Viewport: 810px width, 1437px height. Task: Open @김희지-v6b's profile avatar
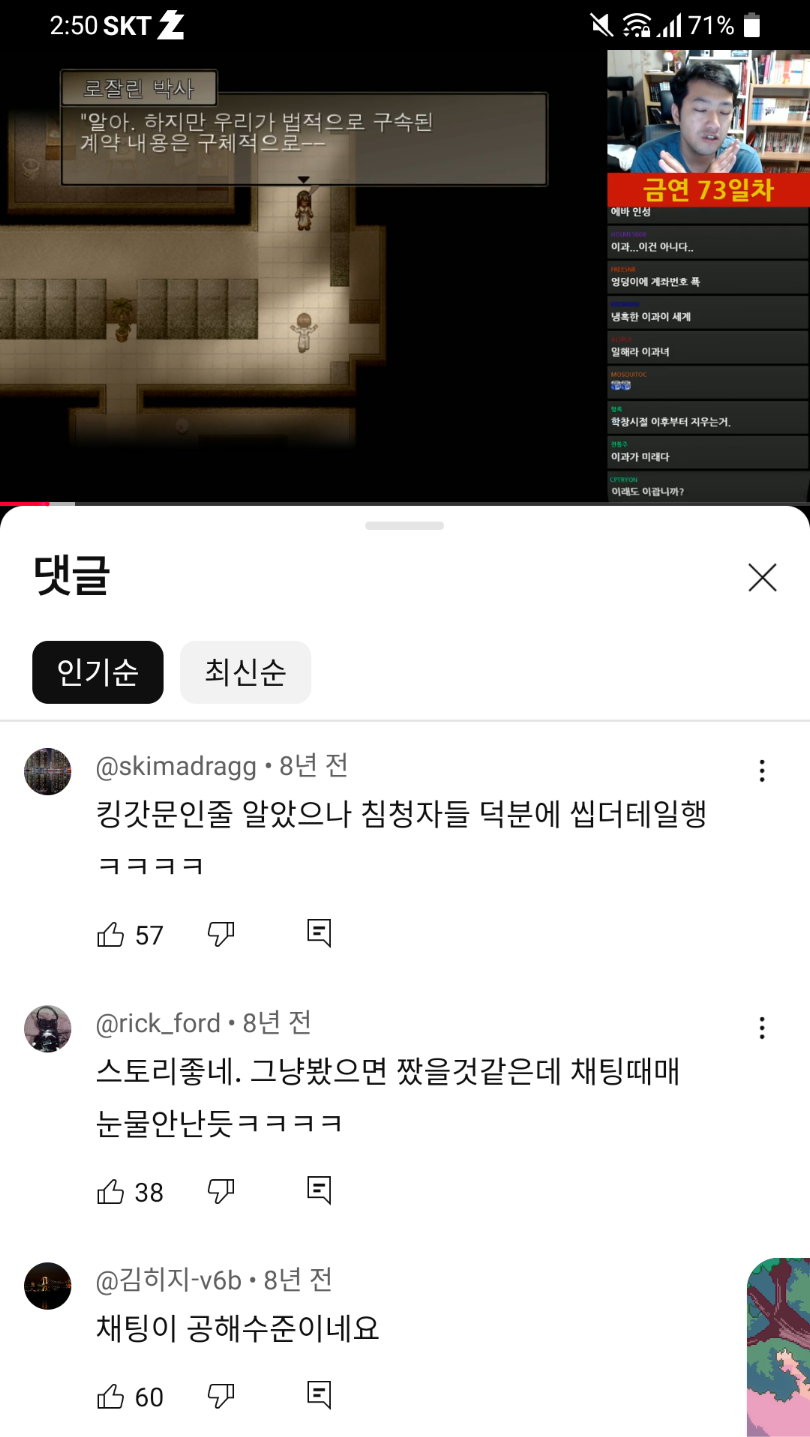coord(48,1285)
